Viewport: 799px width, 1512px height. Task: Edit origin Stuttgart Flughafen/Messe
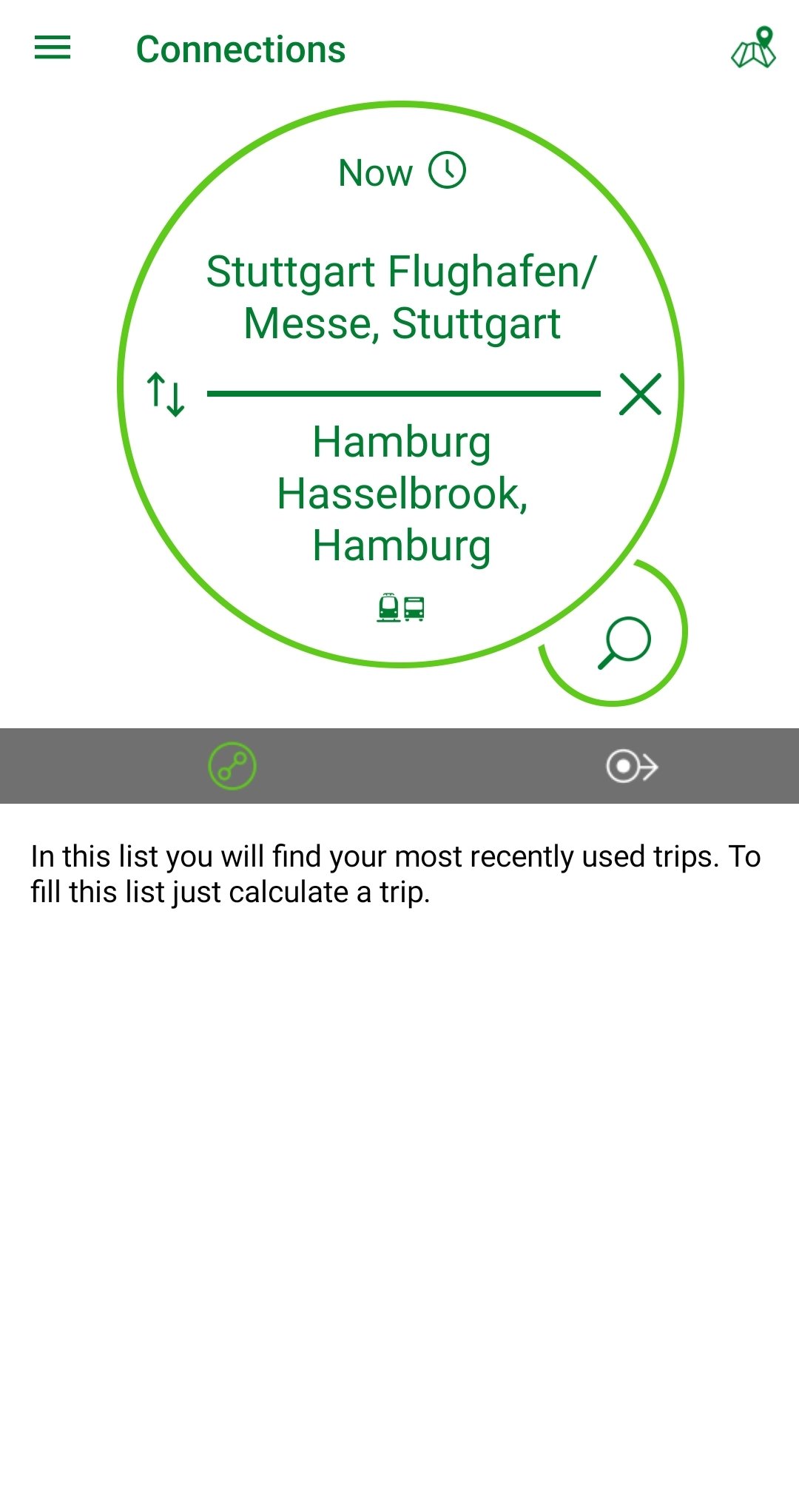point(402,298)
